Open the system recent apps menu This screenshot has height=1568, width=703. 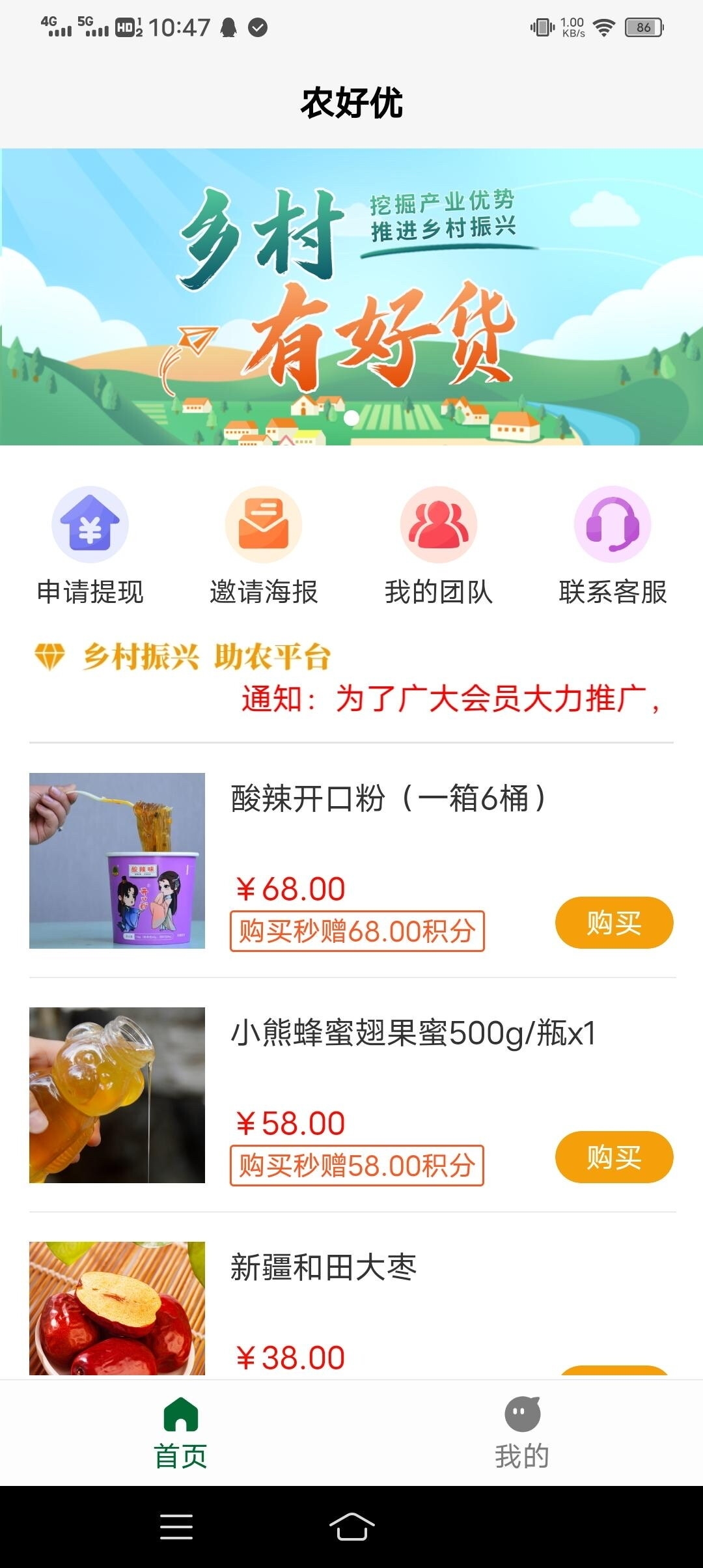(176, 1526)
